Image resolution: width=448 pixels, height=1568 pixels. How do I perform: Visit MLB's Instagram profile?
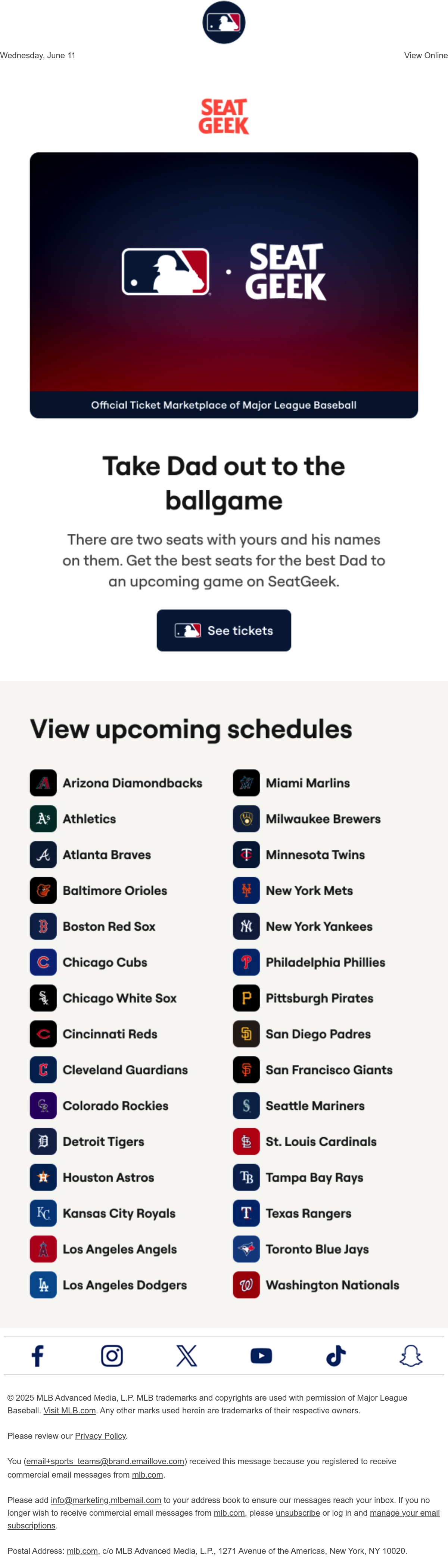[x=112, y=1355]
